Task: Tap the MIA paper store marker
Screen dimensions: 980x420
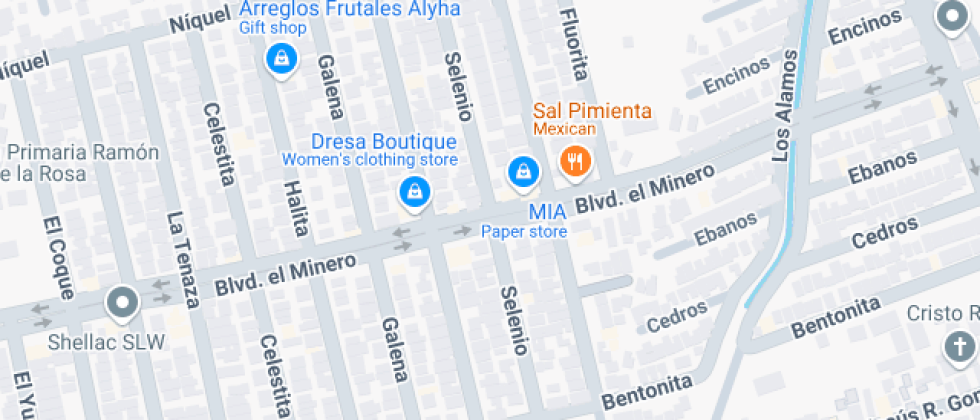Action: 522,173
